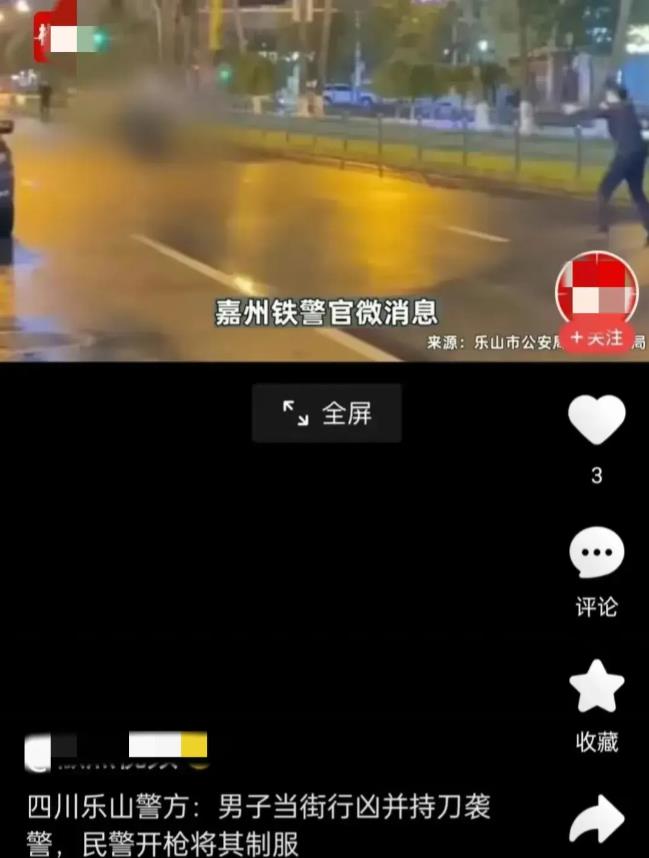Image resolution: width=649 pixels, height=858 pixels.
Task: Tap the video to pause playback
Action: coord(280,200)
